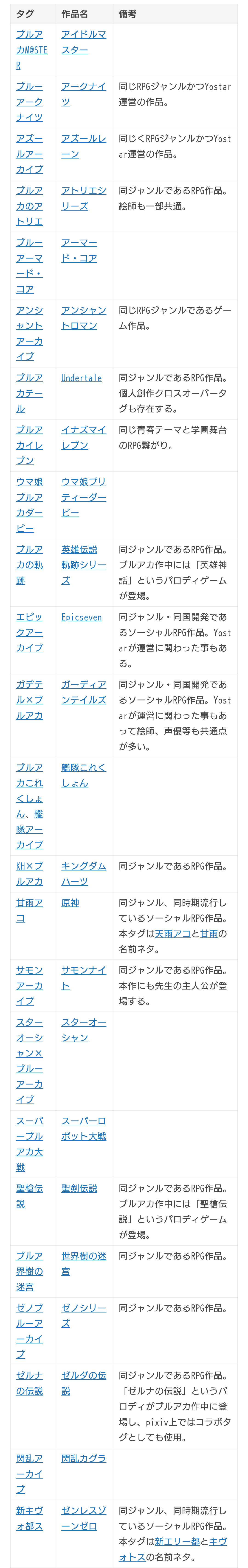Go to the サモンナイト page
Image resolution: width=248 pixels, height=1568 pixels.
tap(84, 978)
